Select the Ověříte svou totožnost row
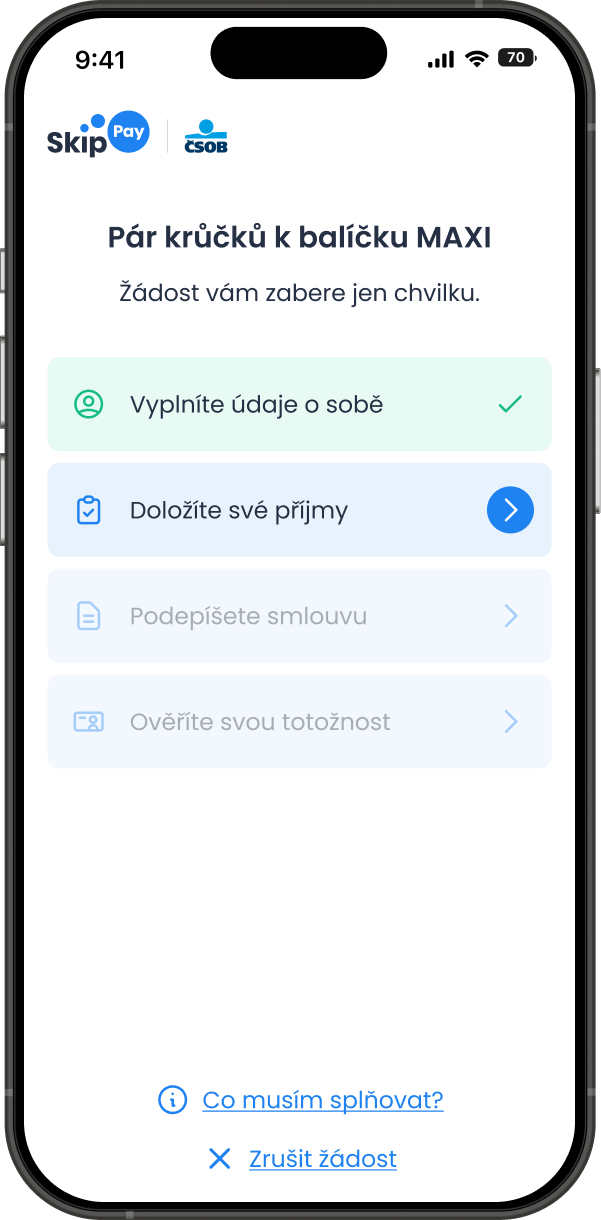The width and height of the screenshot is (601, 1220). click(299, 722)
